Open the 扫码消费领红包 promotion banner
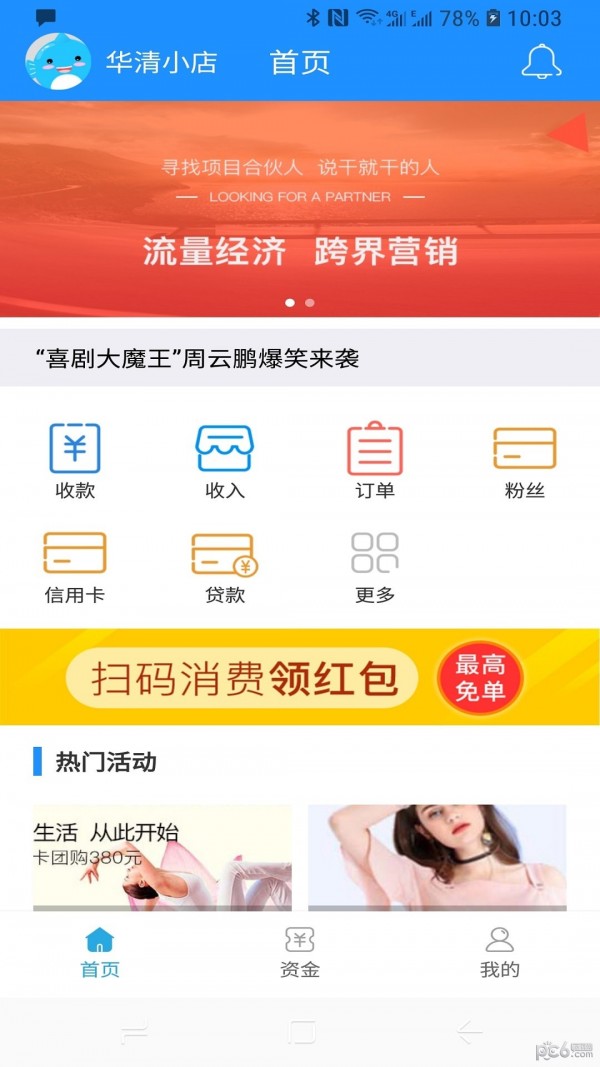This screenshot has height=1067, width=600. (300, 677)
